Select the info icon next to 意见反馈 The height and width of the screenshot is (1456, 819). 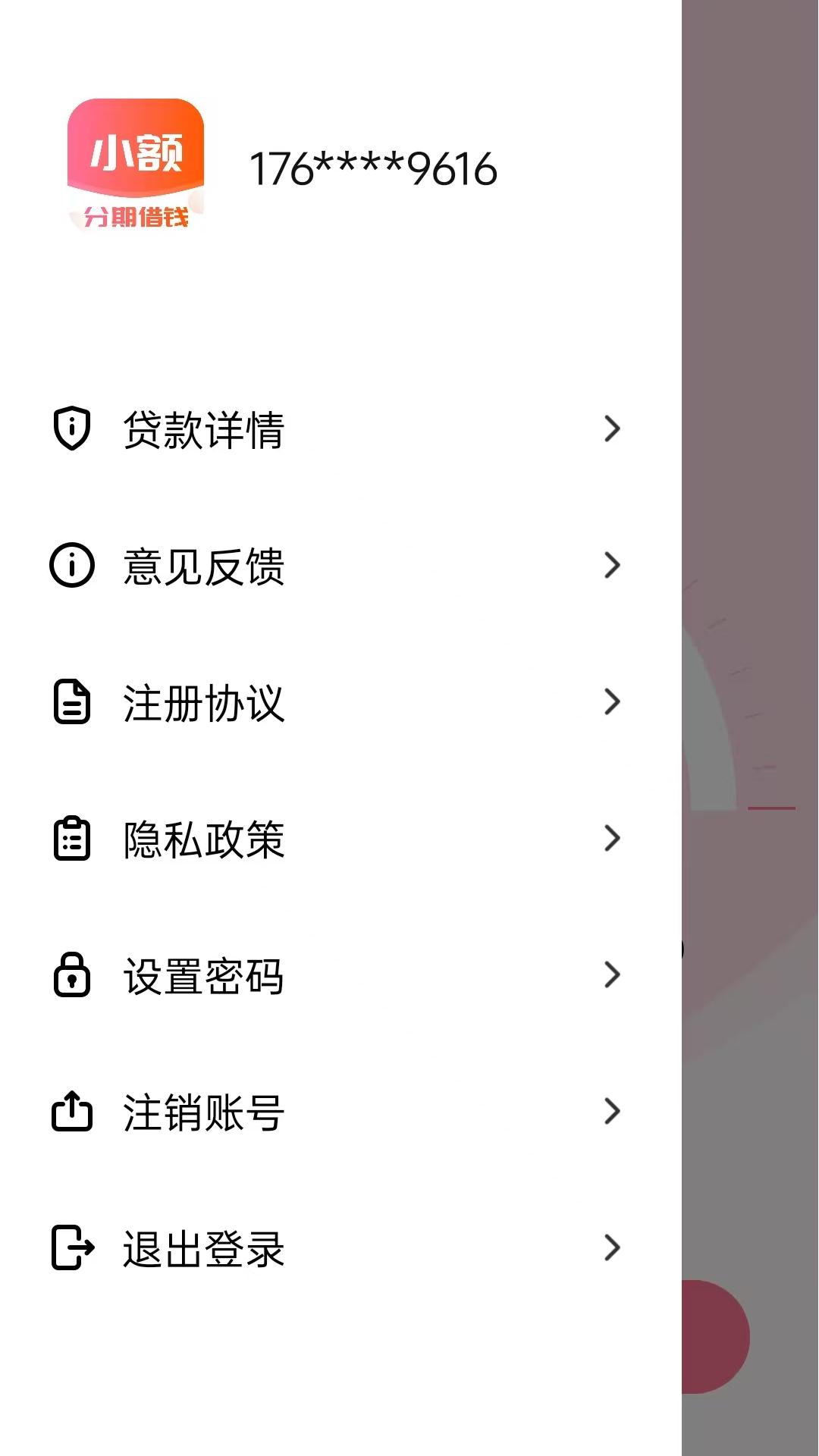click(72, 565)
